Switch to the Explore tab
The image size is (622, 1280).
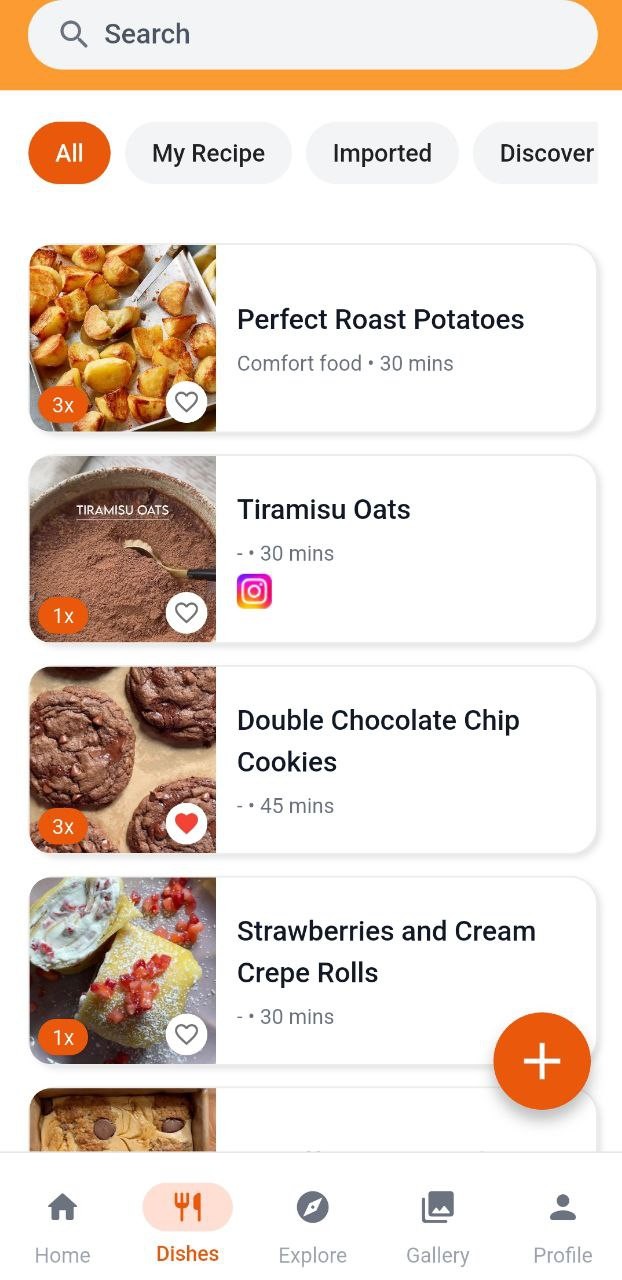click(313, 1225)
